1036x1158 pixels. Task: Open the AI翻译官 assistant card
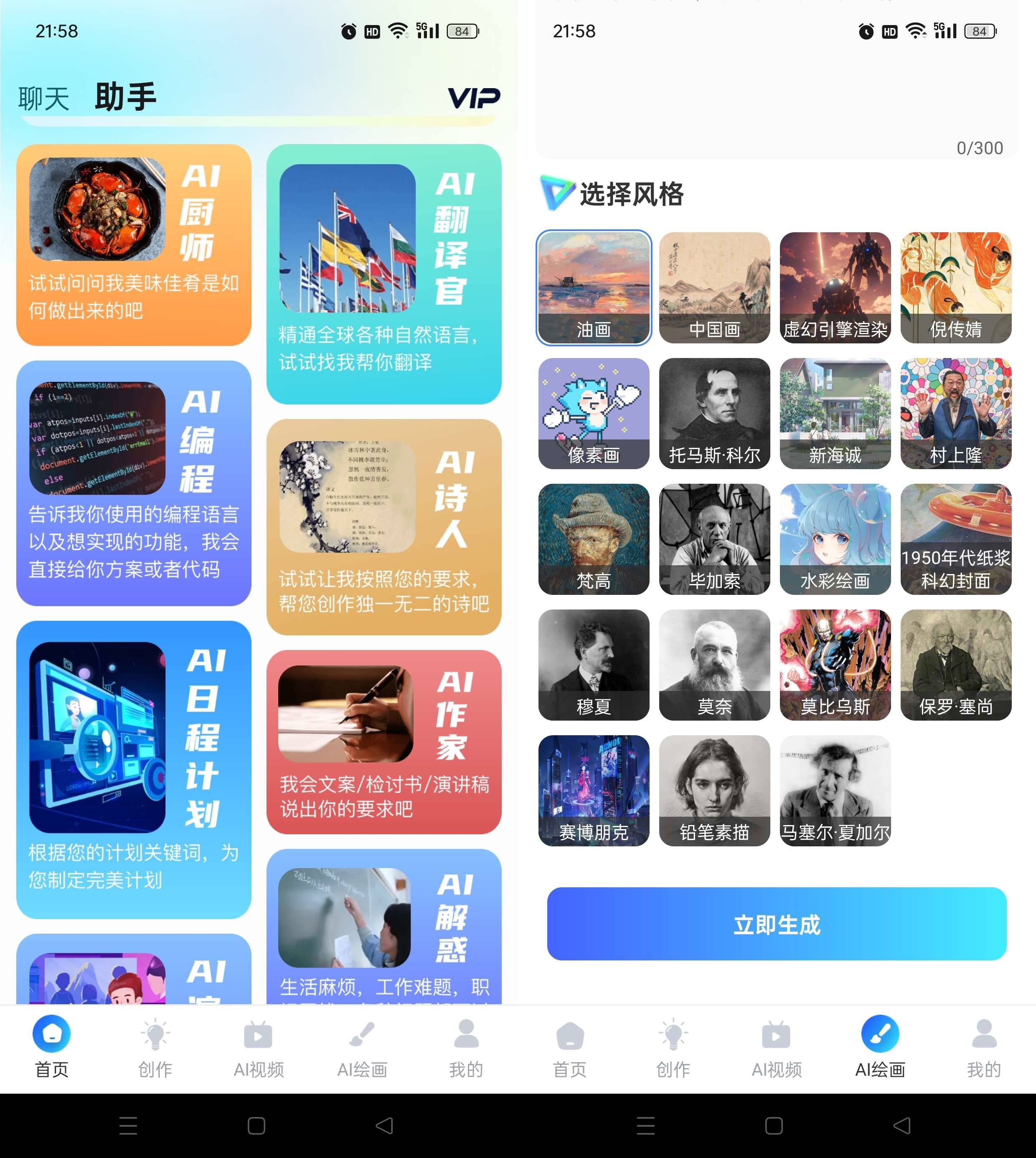(x=383, y=274)
